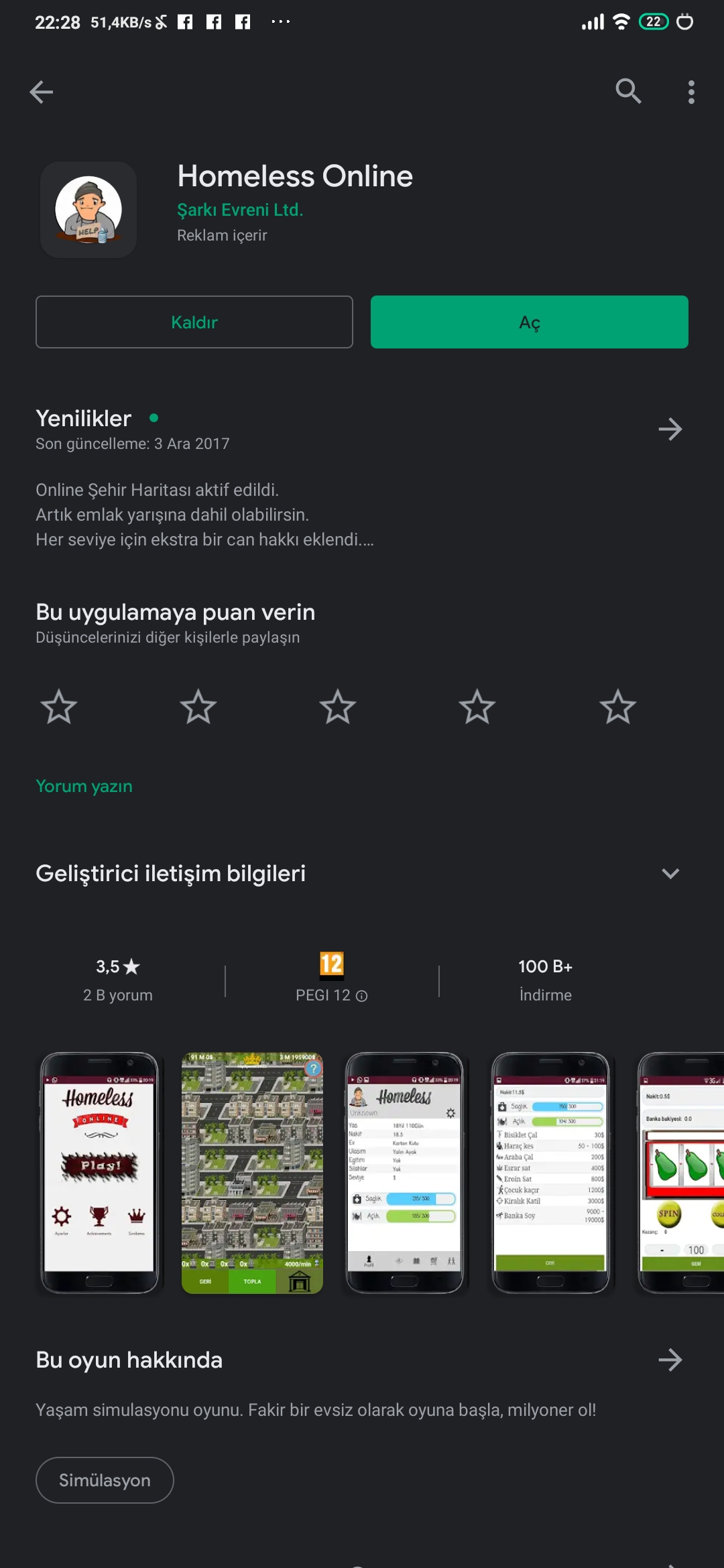Rate the app one star
Screen dimensions: 724x1568
(x=59, y=707)
